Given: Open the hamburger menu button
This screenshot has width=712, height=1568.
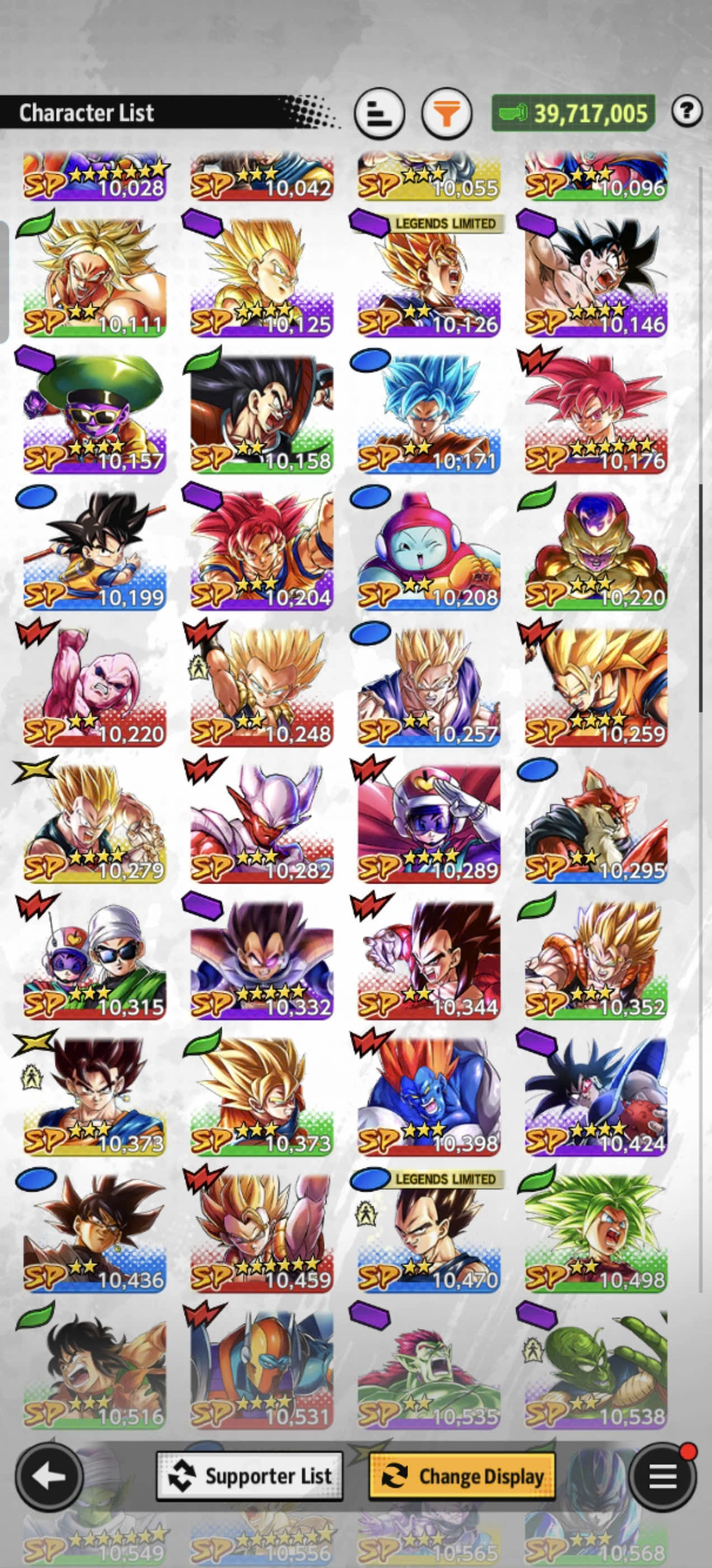Looking at the screenshot, I should click(663, 1477).
